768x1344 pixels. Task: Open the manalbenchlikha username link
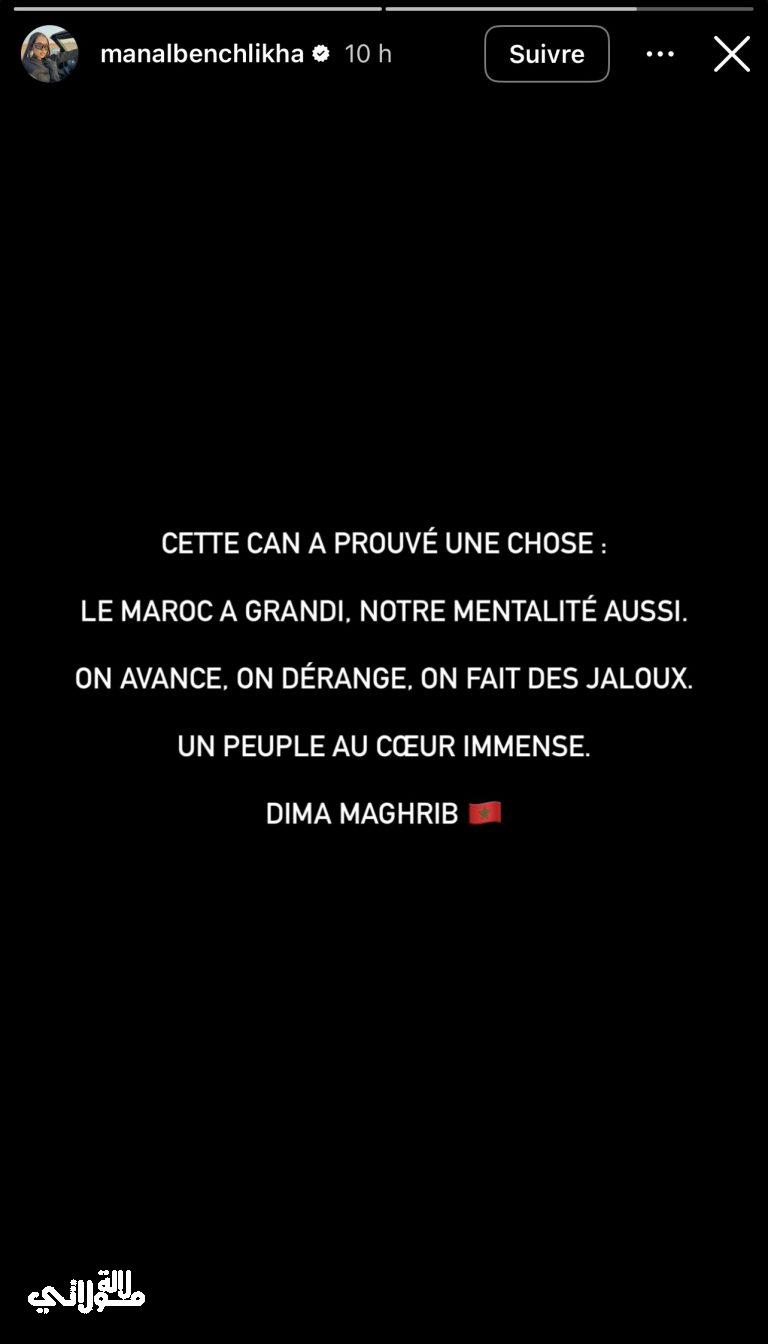click(x=202, y=54)
